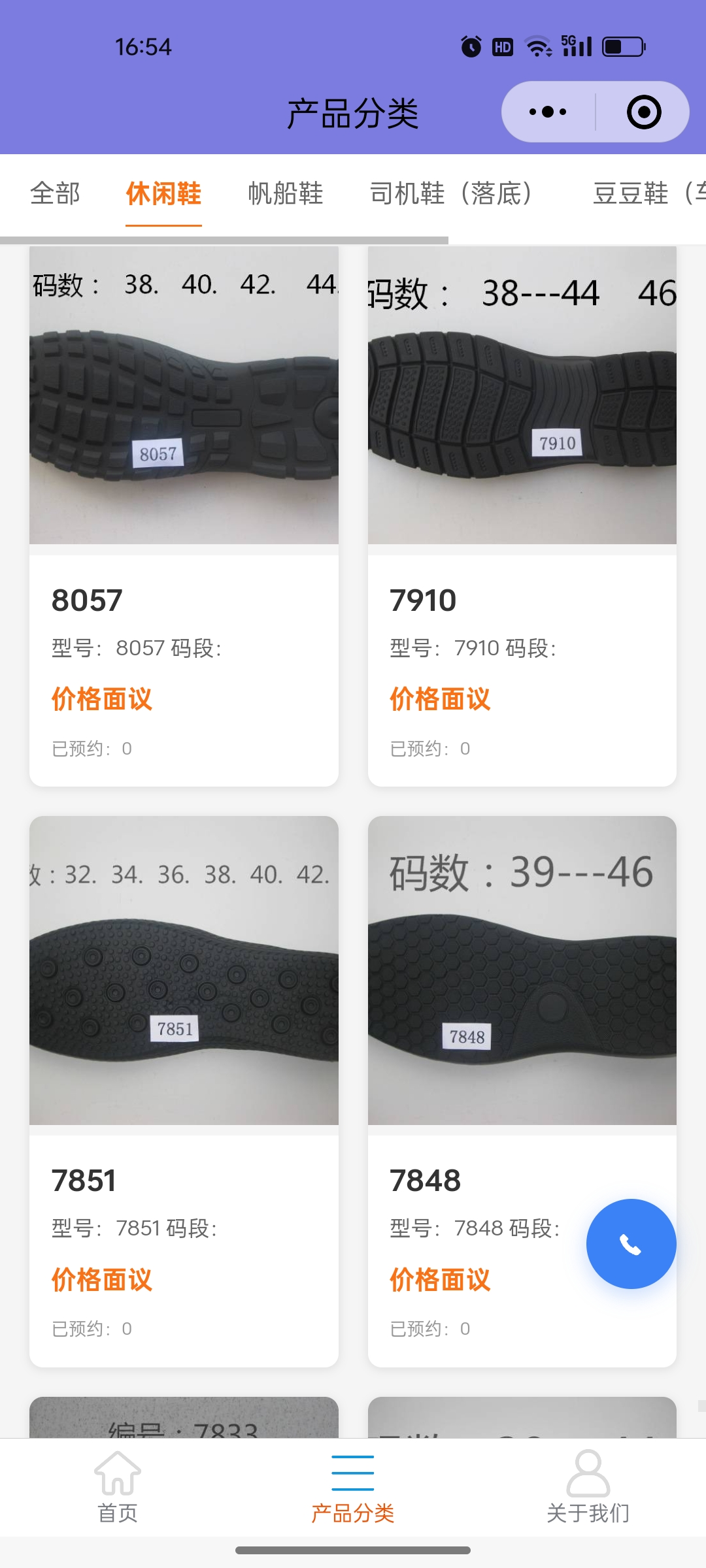Image resolution: width=706 pixels, height=1568 pixels.
Task: Switch to the 帆船鞋 category tab
Action: (286, 193)
